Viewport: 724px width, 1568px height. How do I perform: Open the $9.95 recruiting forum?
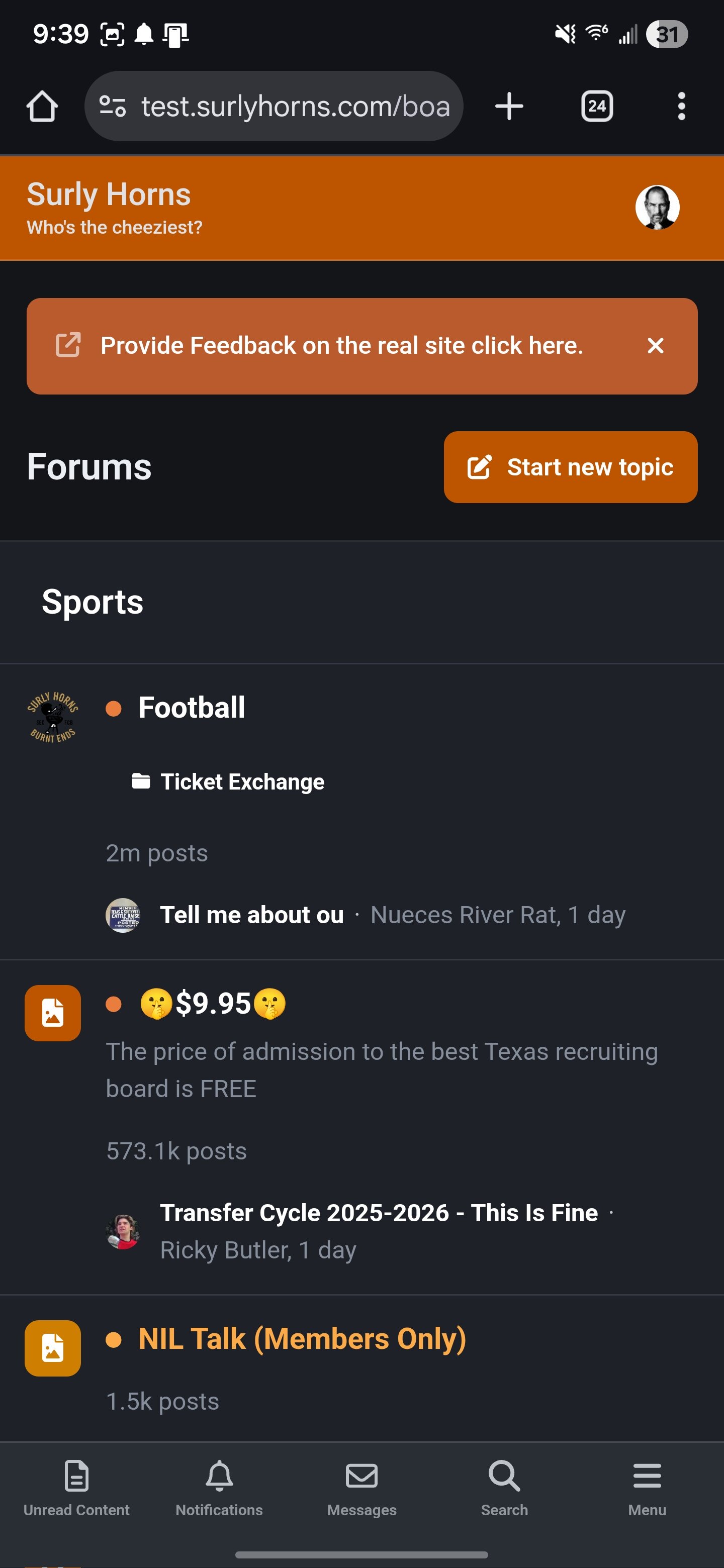[x=213, y=1003]
